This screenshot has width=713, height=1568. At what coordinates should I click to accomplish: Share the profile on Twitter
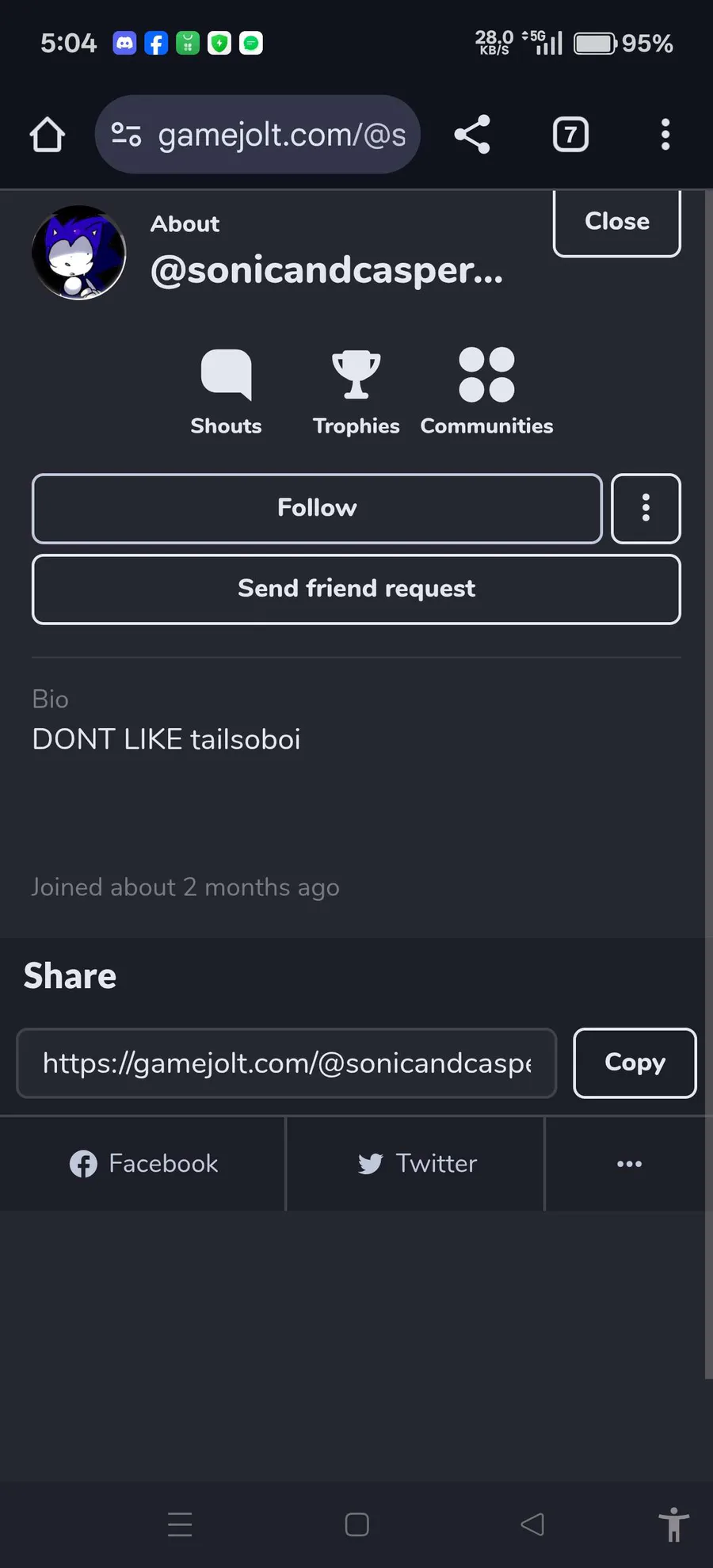[415, 1163]
